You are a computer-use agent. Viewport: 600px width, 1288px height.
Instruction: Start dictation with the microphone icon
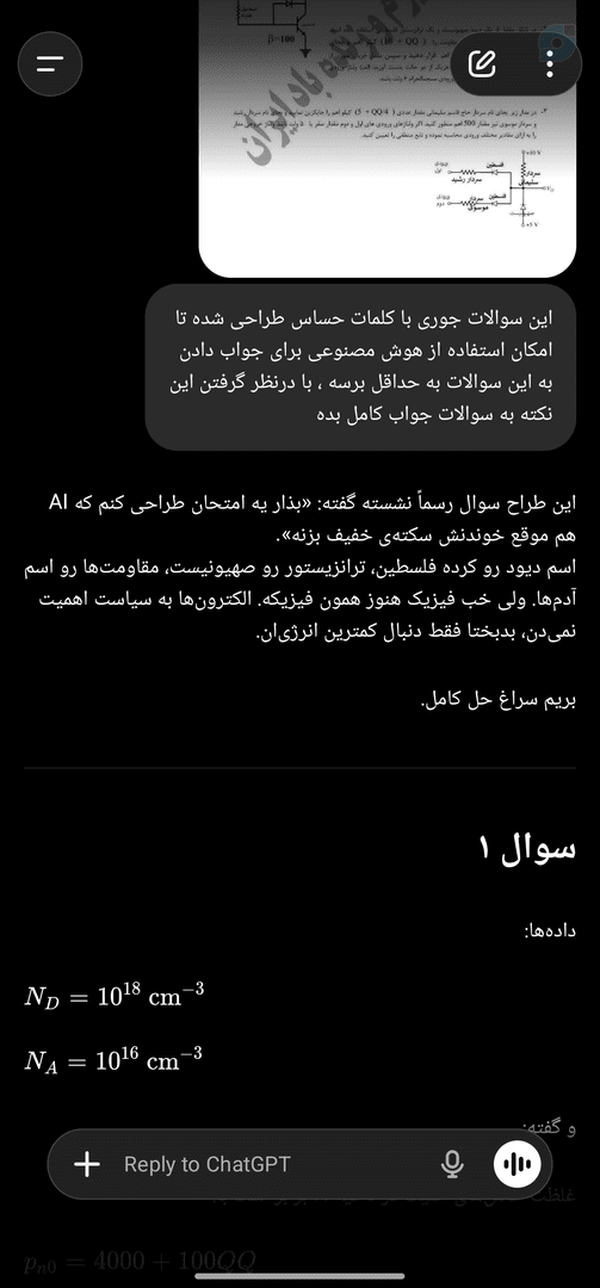tap(453, 1164)
